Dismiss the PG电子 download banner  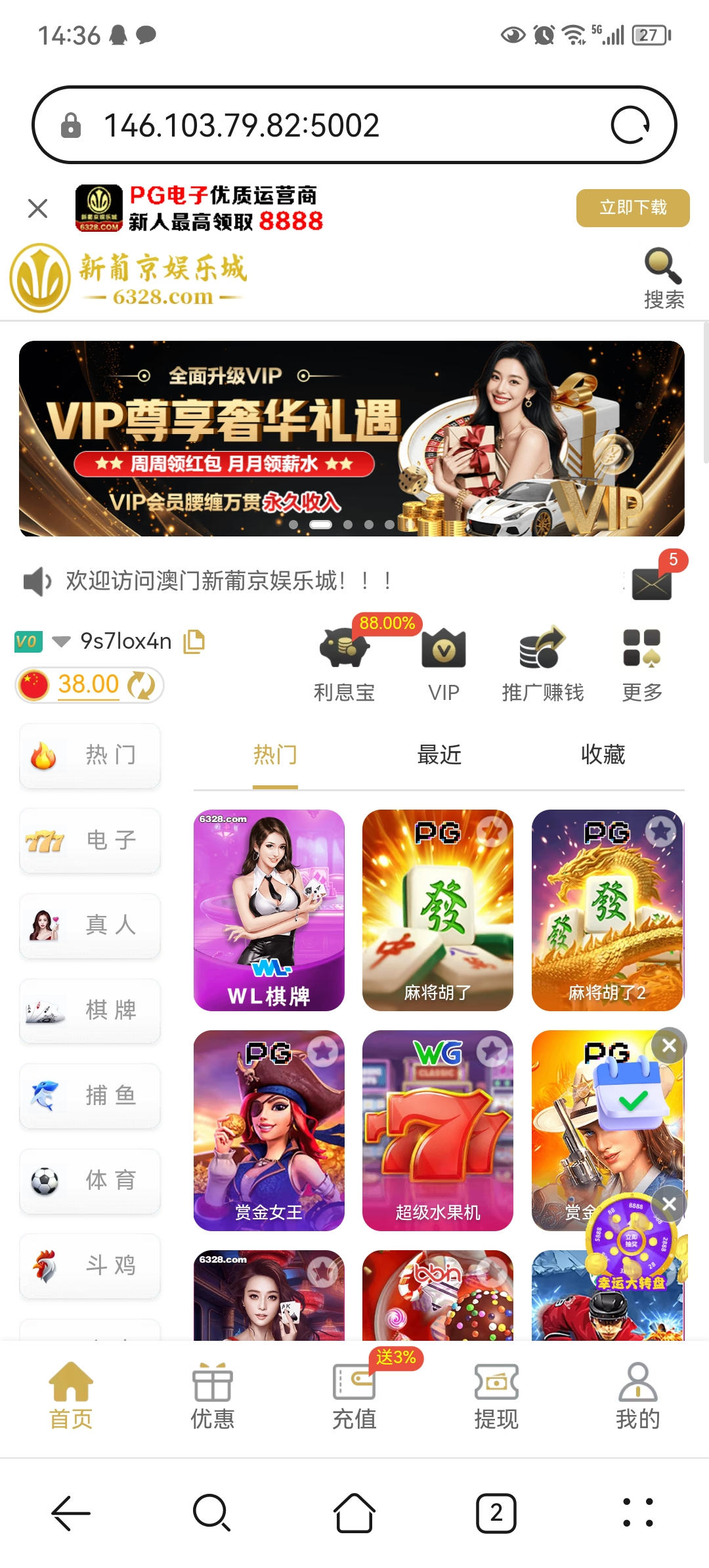pyautogui.click(x=38, y=209)
